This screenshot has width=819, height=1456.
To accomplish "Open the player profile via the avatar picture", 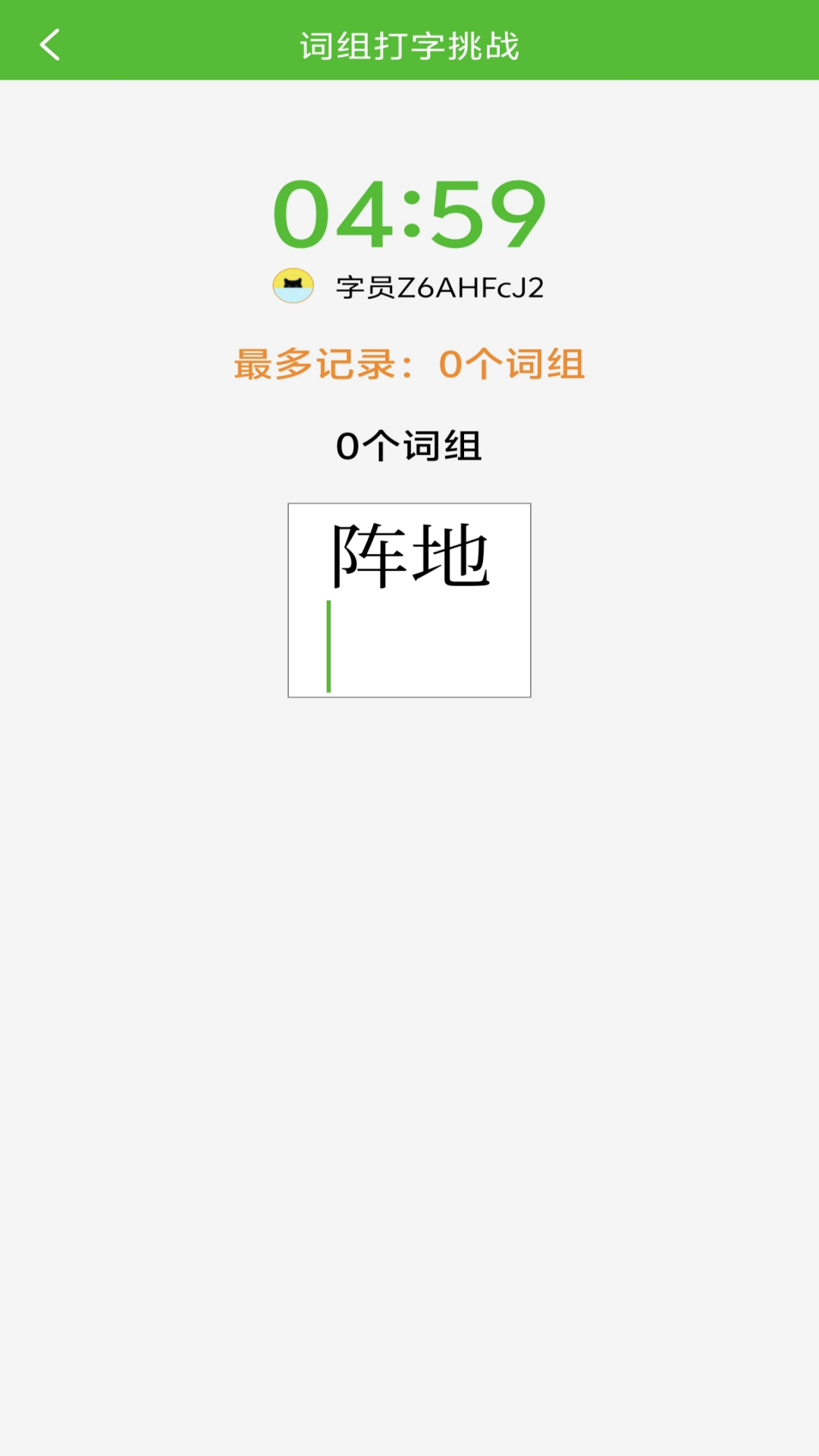I will pyautogui.click(x=294, y=285).
